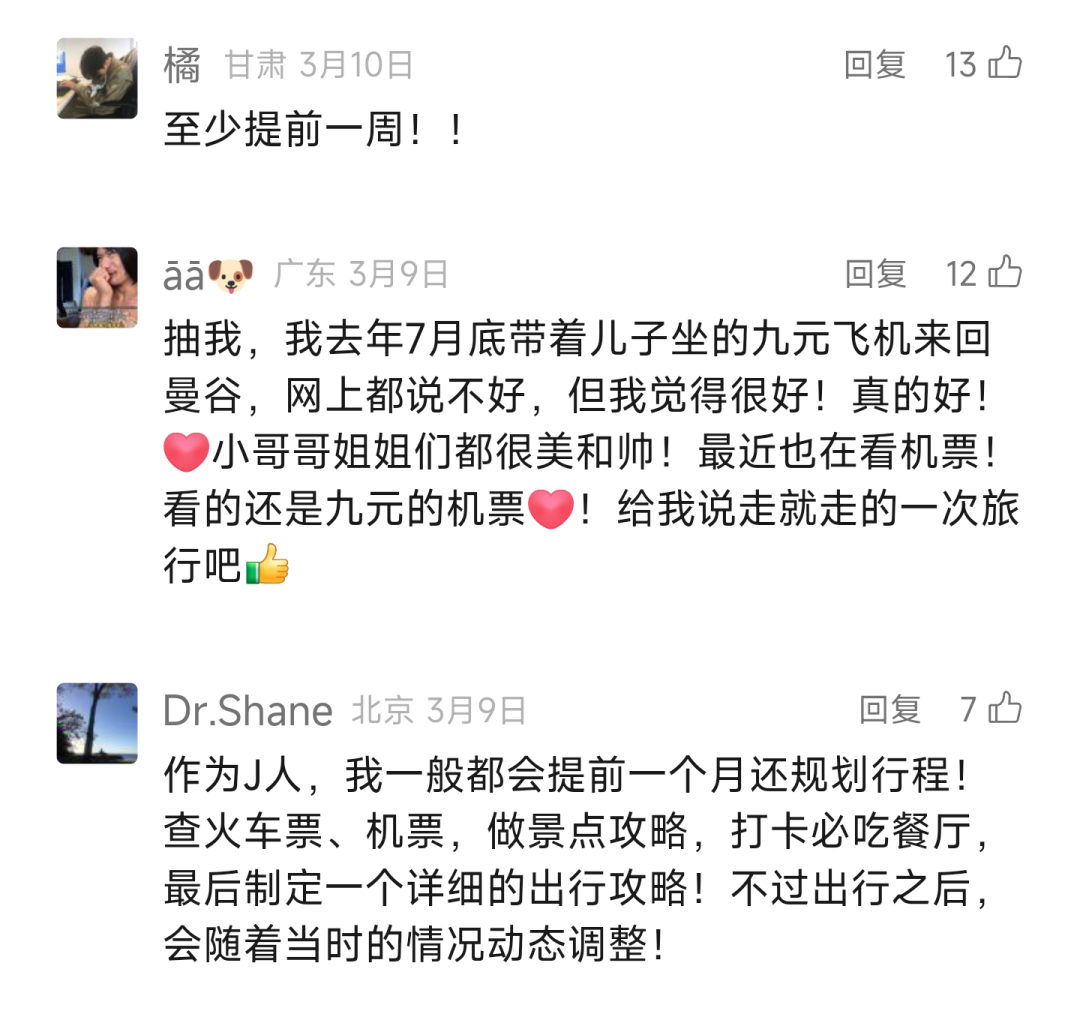Viewport: 1080px width, 1014px height.
Task: Open Dr.Shane's username
Action: click(x=247, y=711)
